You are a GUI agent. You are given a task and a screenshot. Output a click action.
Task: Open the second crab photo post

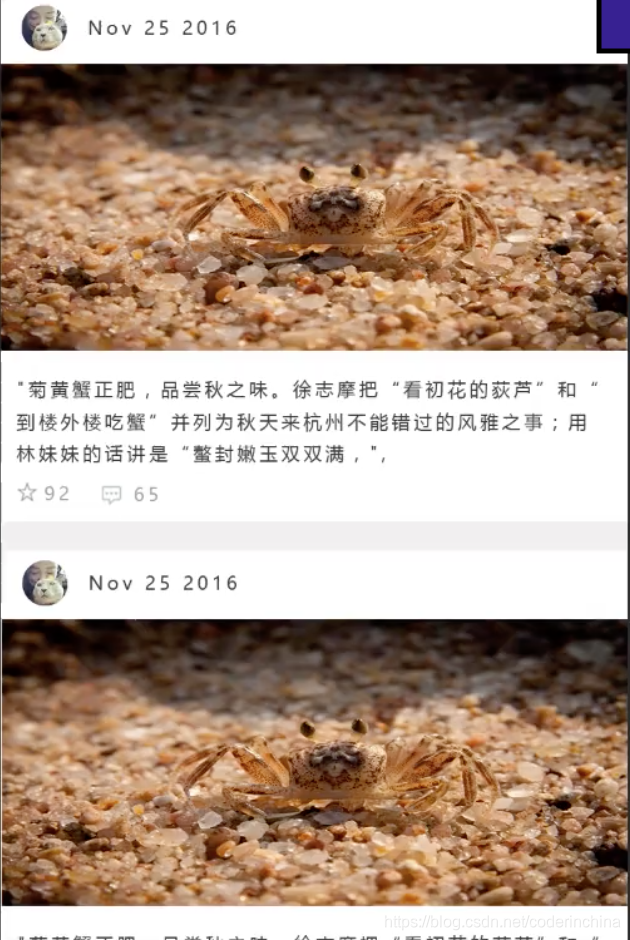314,762
